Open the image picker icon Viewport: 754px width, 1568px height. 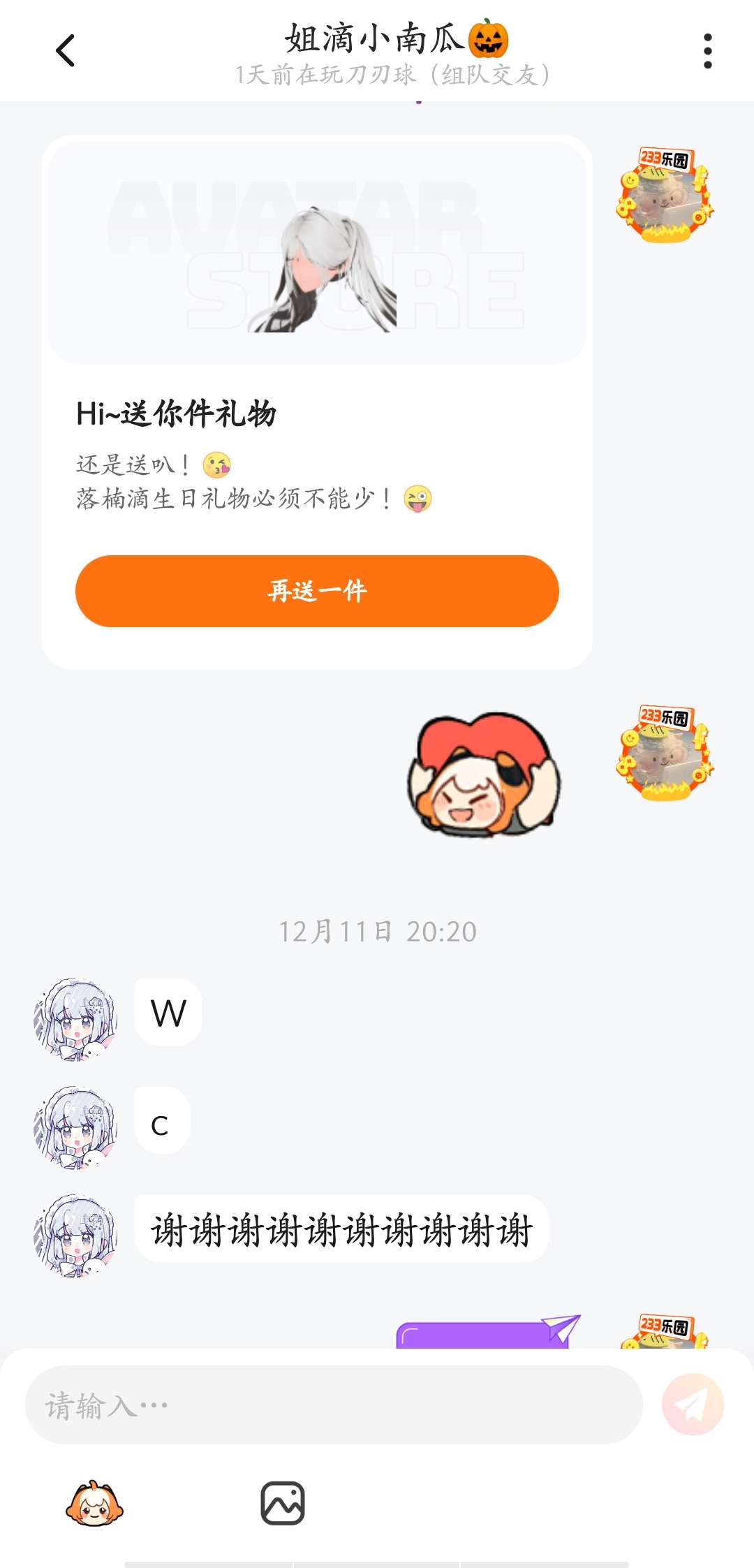(282, 1503)
